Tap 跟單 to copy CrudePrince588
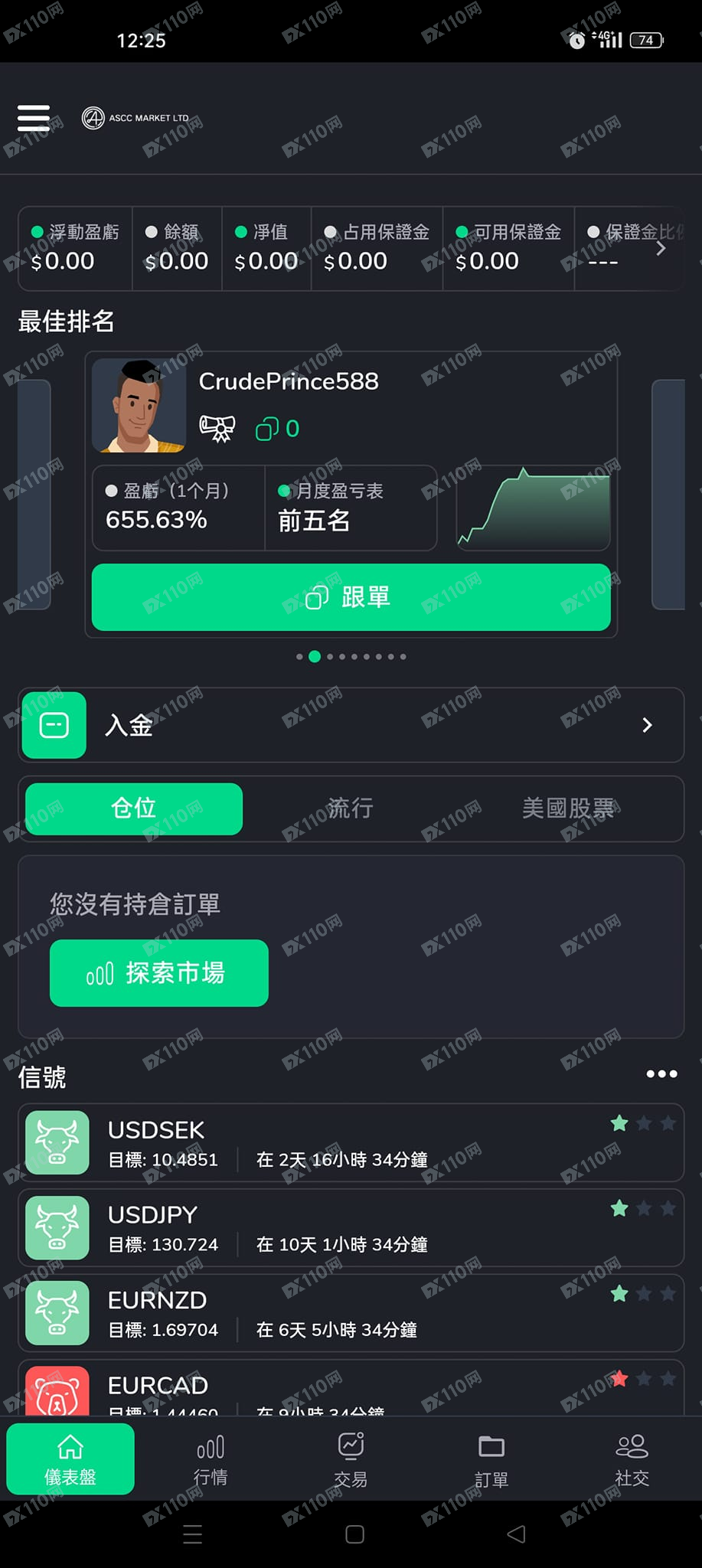Viewport: 702px width, 1568px height. (351, 597)
